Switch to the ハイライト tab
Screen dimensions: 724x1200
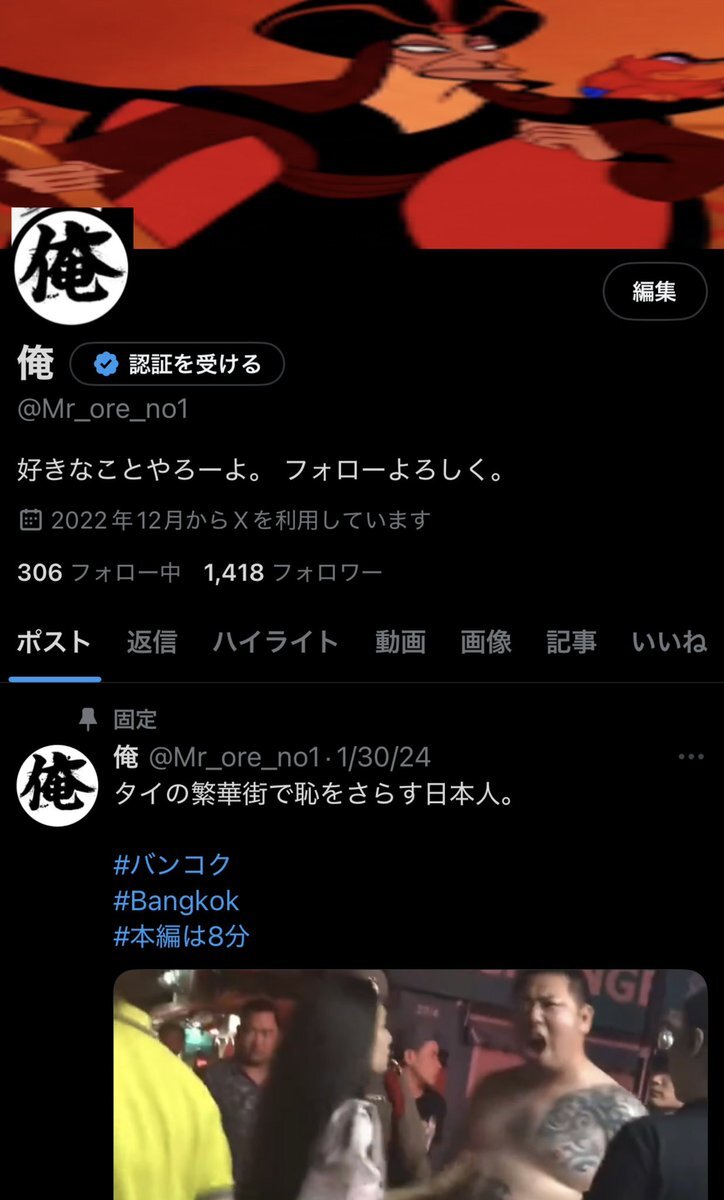coord(275,642)
